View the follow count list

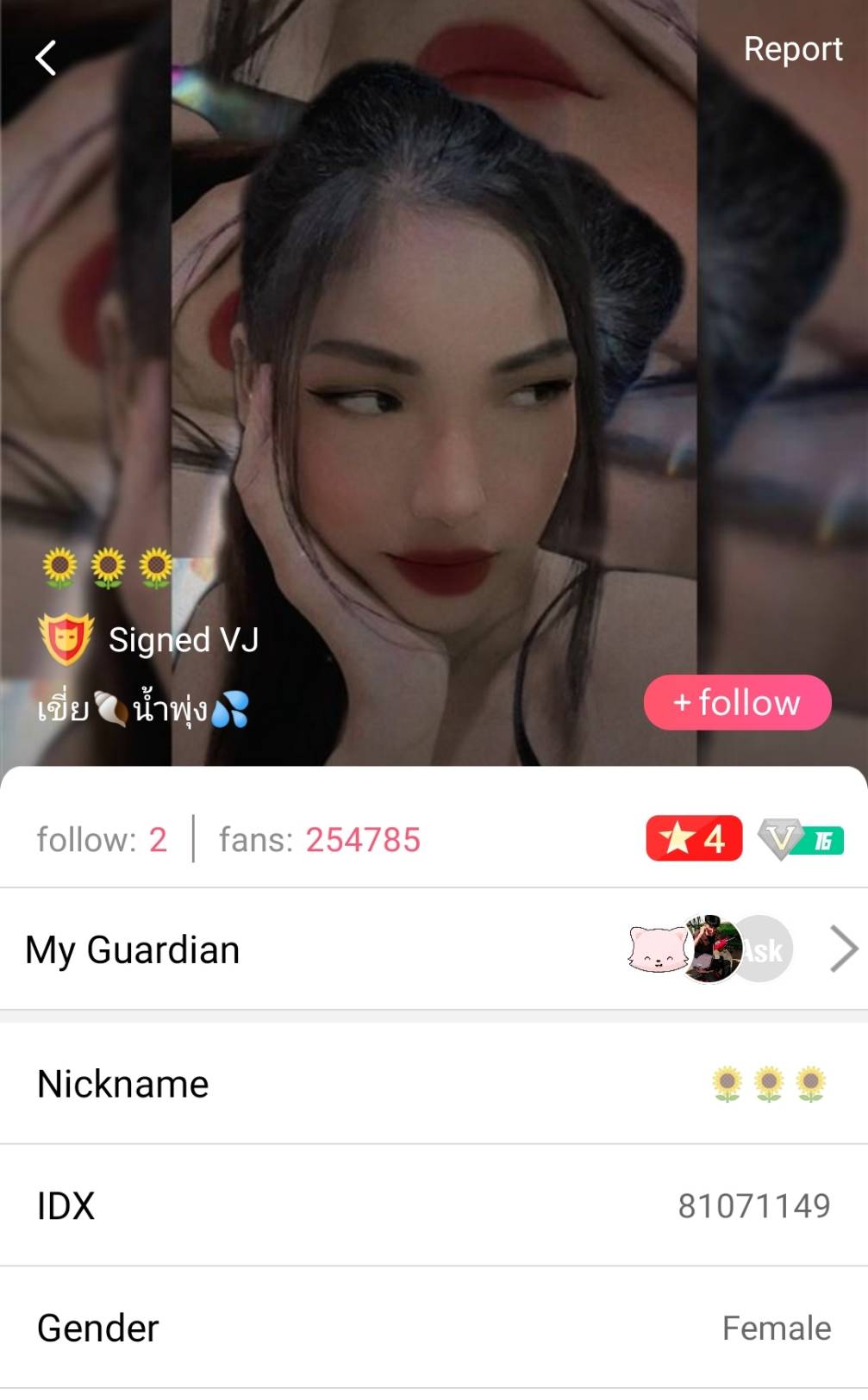pos(102,839)
